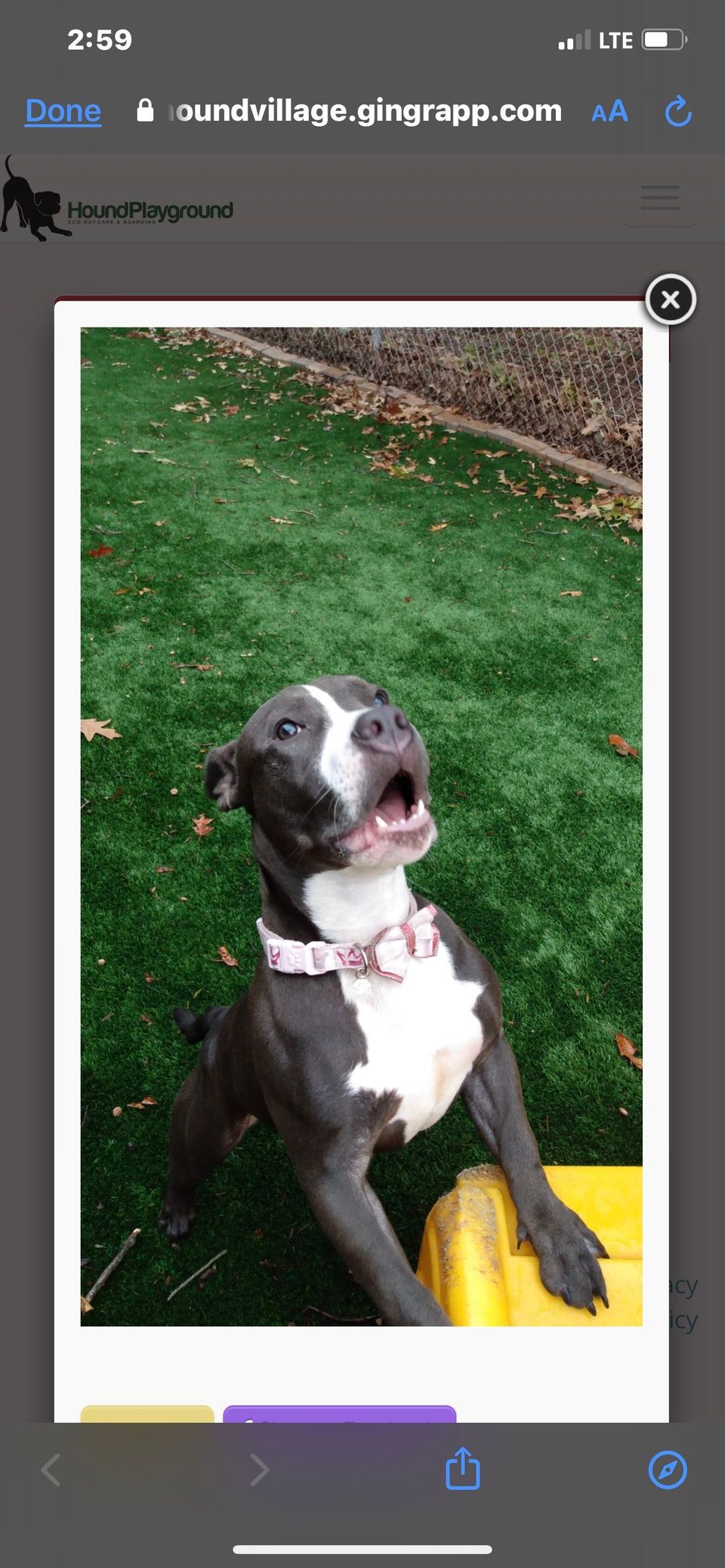Close the dog photo popup
The image size is (725, 1568).
[x=671, y=300]
